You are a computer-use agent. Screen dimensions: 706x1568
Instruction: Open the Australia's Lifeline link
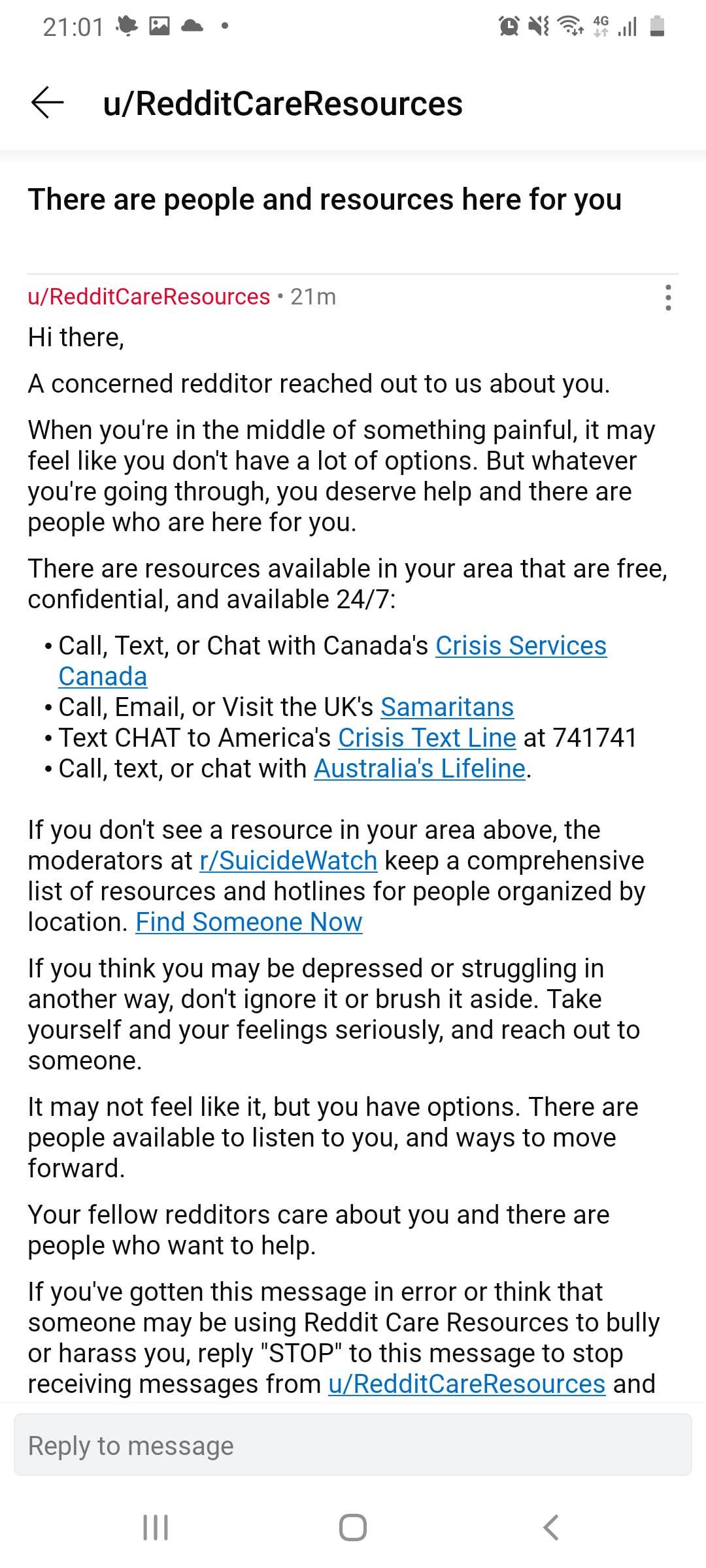(420, 768)
